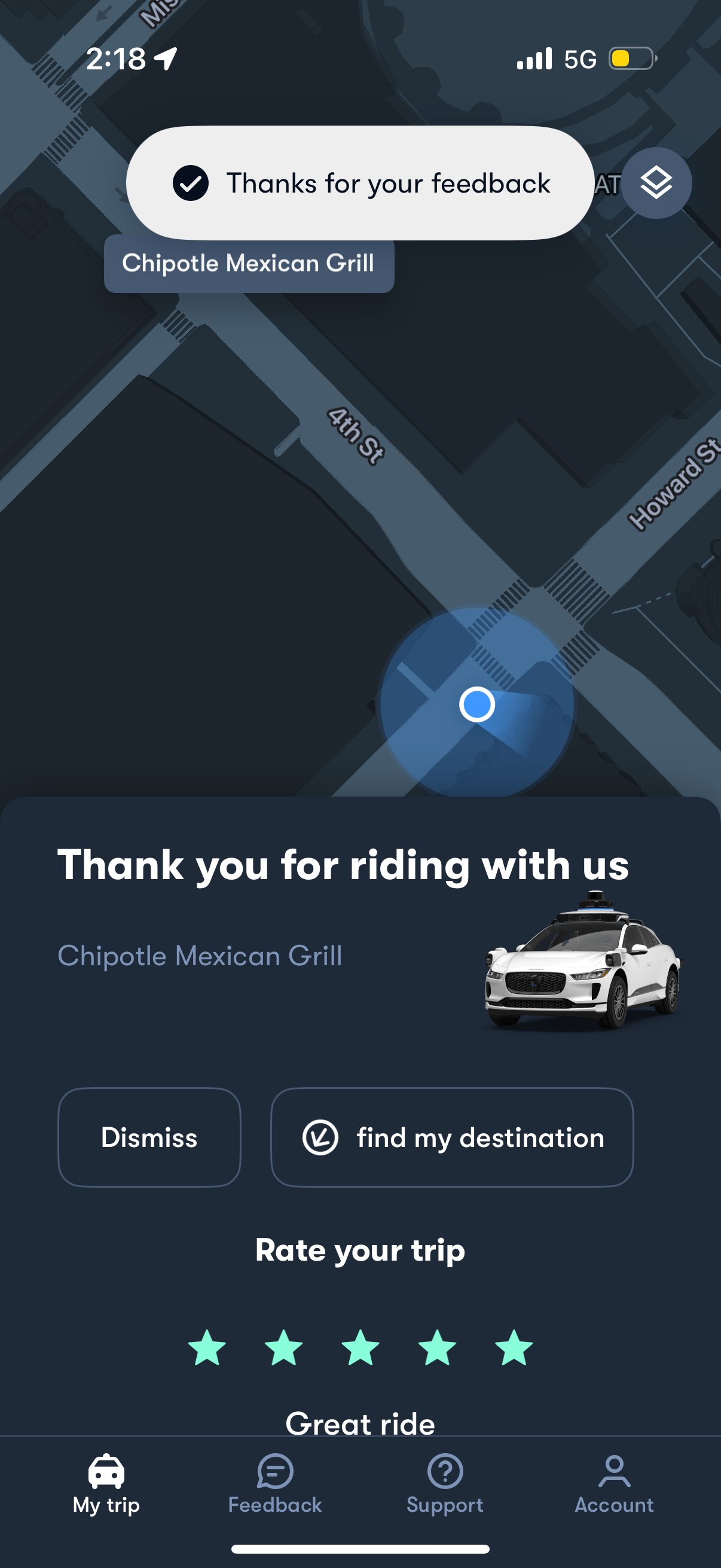Viewport: 721px width, 1568px height.
Task: Open the map layers selector
Action: click(x=656, y=182)
